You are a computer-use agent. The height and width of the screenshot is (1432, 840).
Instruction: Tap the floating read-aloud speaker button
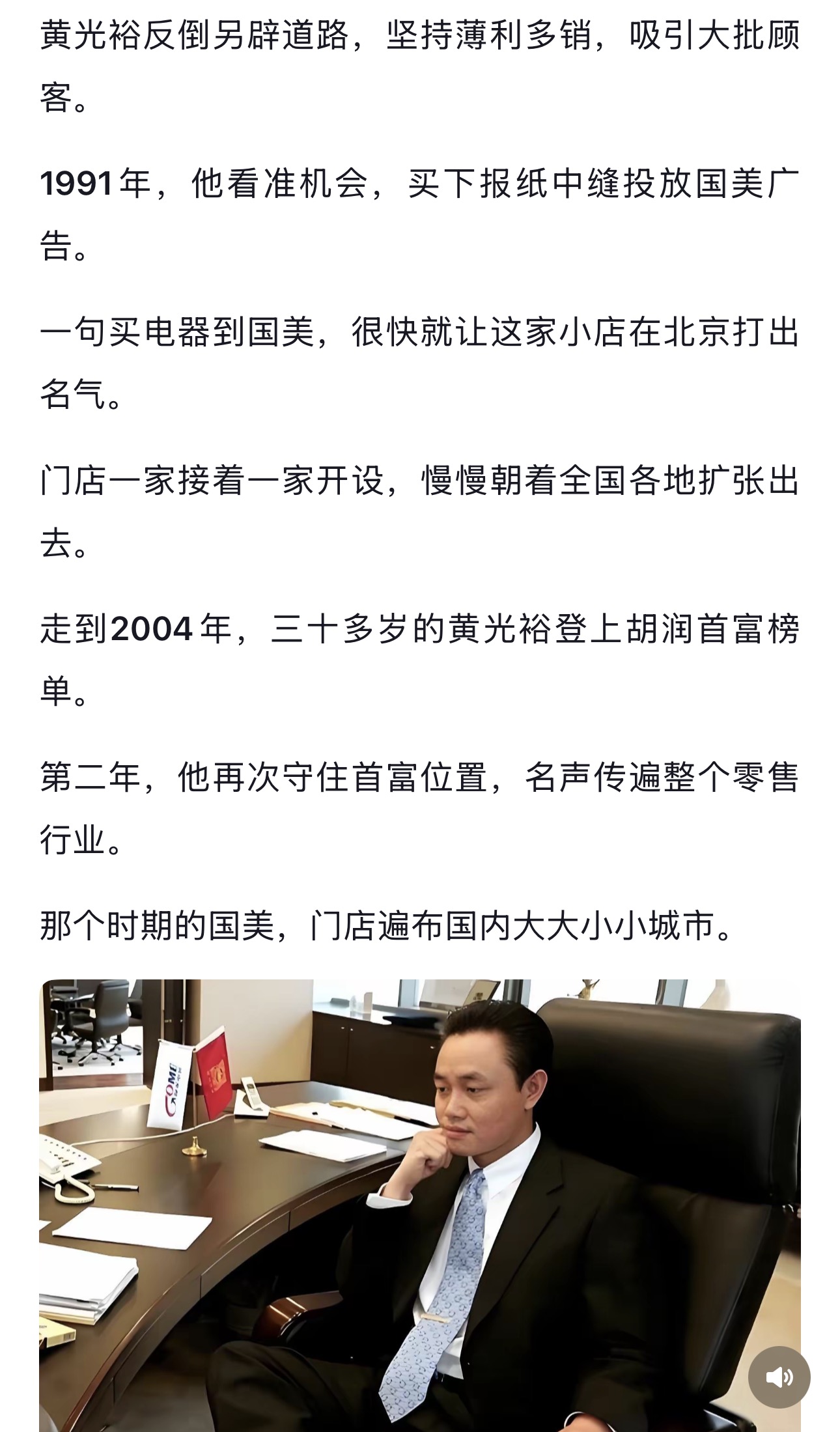tap(779, 1377)
